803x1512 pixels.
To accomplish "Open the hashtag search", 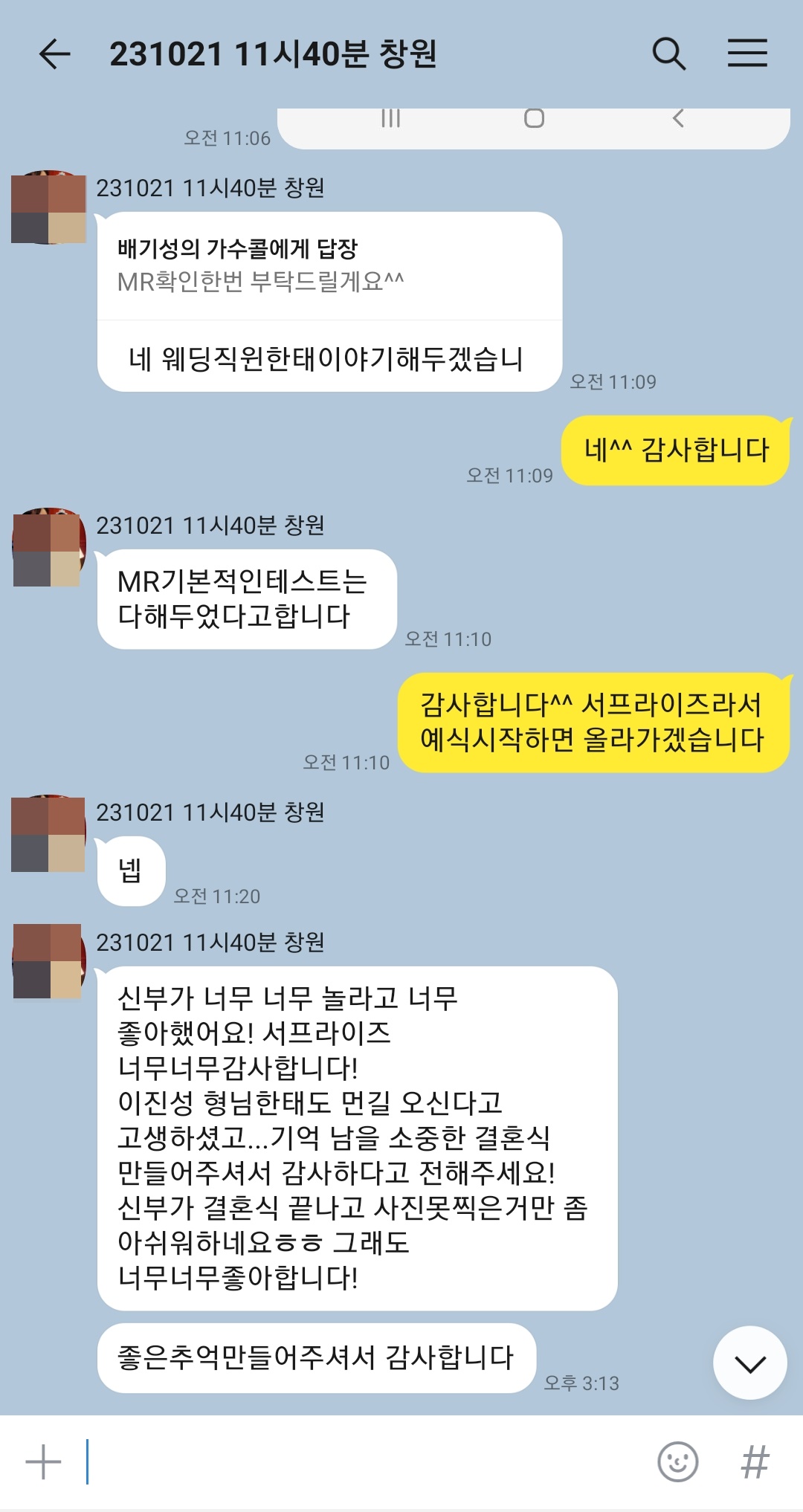I will pos(755,1462).
